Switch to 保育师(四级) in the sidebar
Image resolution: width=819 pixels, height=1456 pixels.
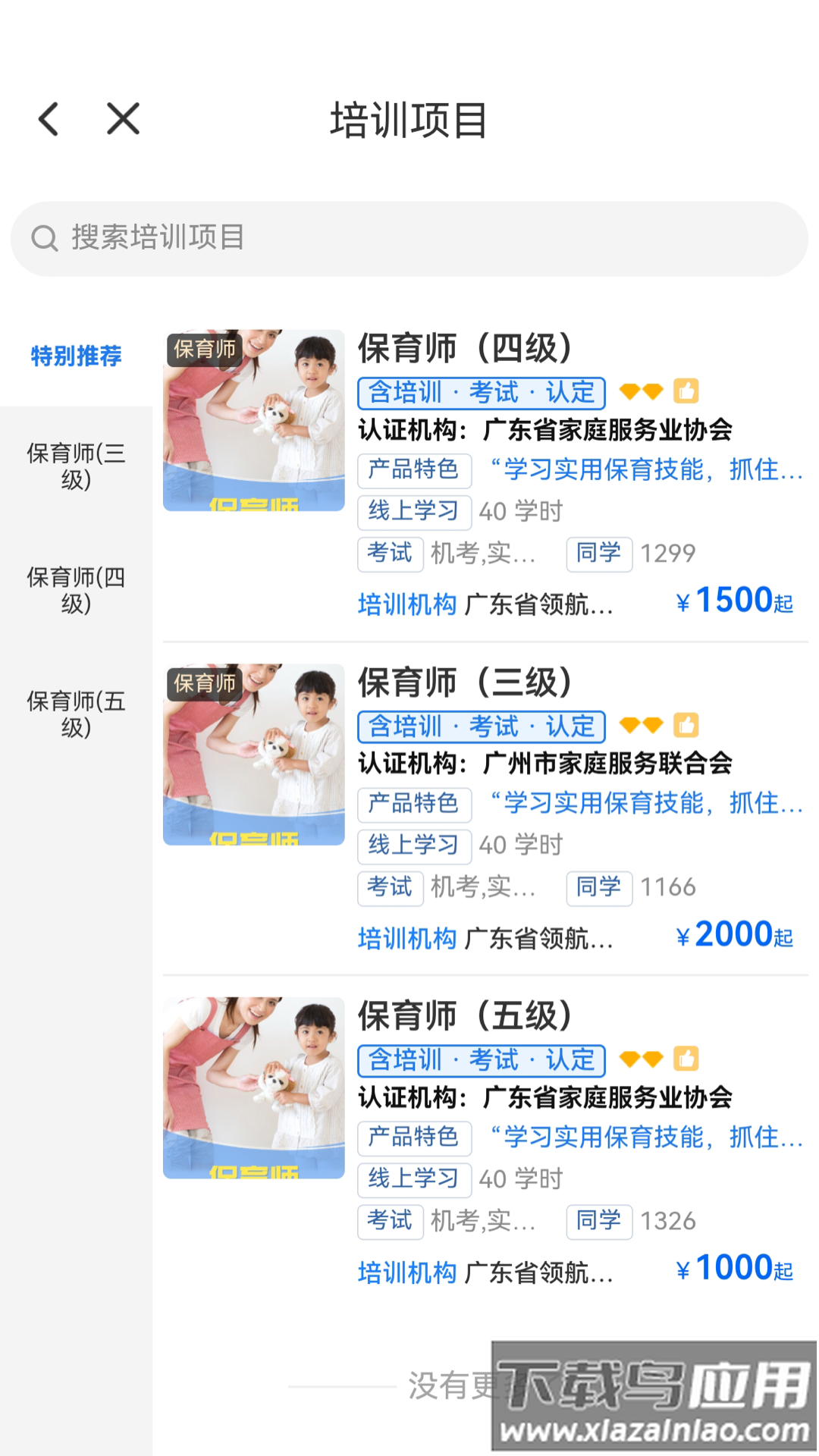pyautogui.click(x=76, y=591)
